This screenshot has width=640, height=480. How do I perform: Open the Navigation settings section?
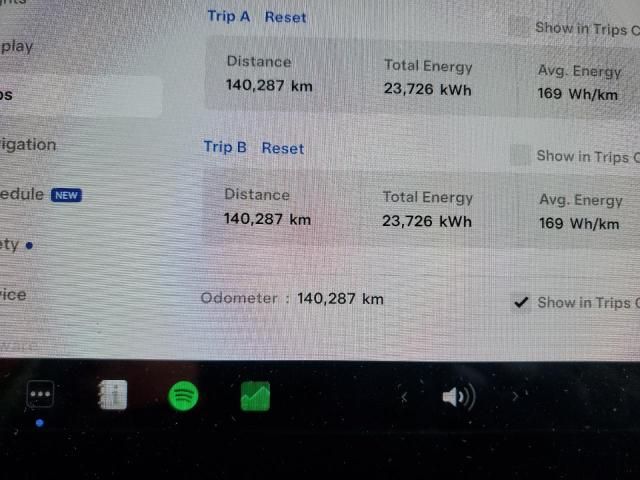(x=28, y=144)
